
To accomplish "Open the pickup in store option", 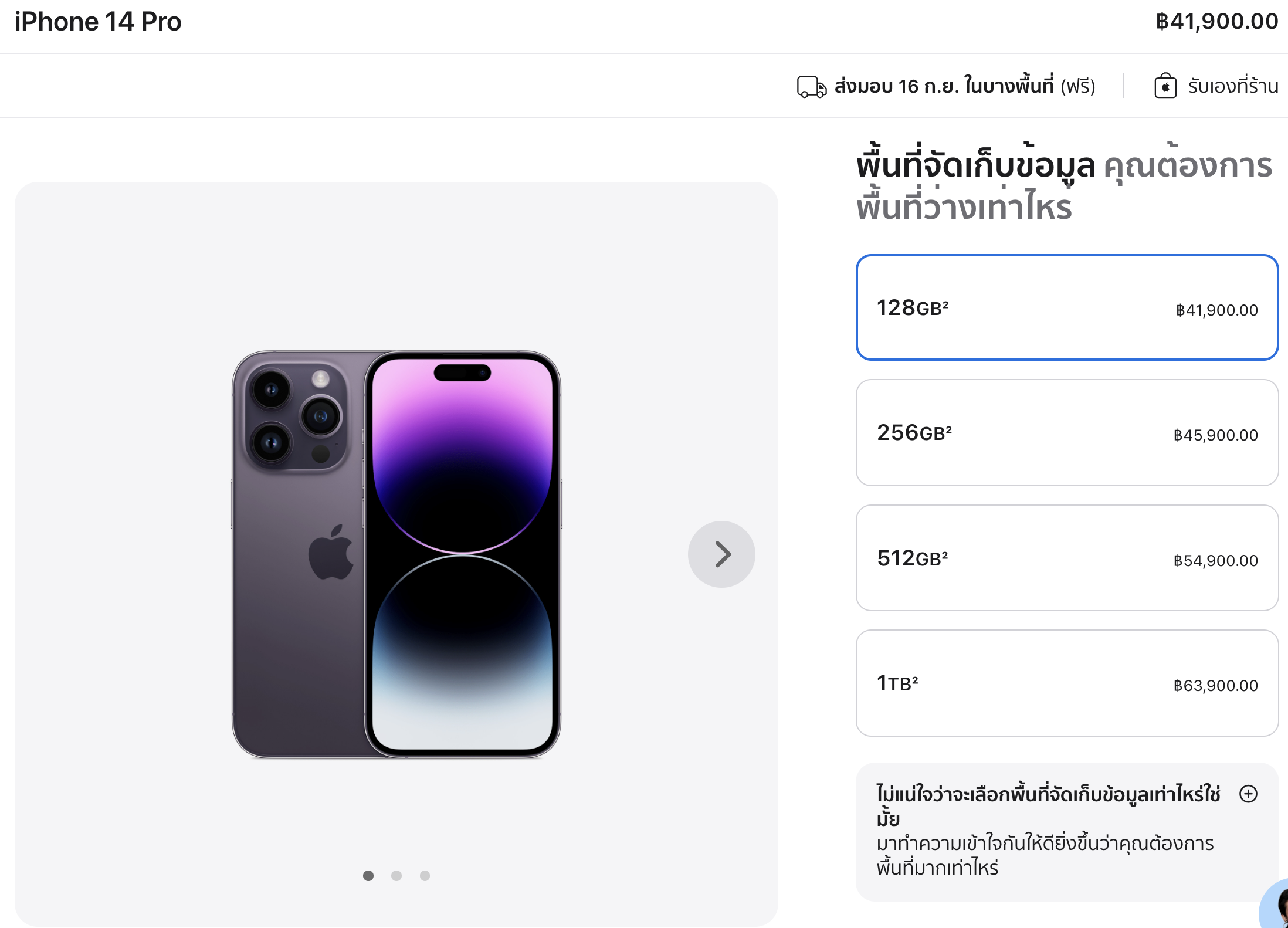I will (1216, 86).
